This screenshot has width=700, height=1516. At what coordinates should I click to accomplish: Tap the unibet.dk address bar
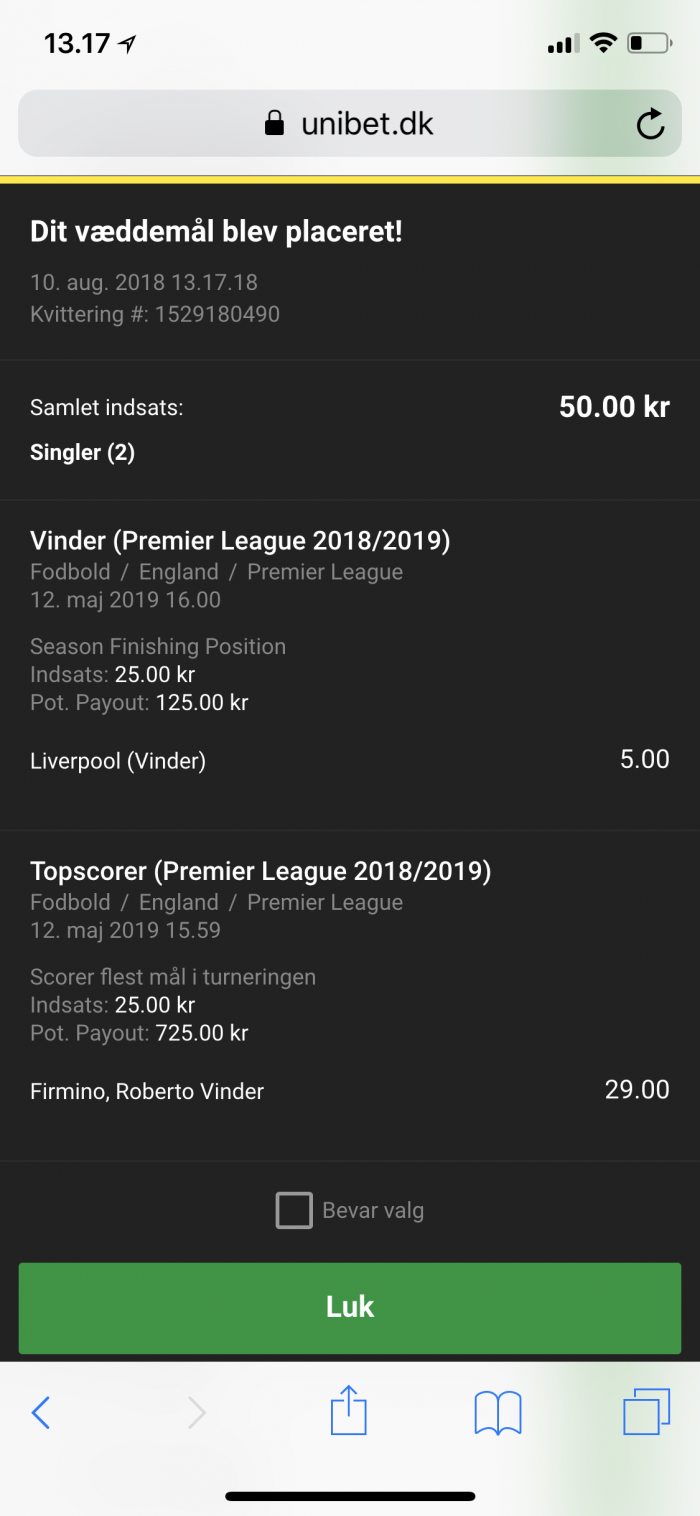click(x=350, y=124)
